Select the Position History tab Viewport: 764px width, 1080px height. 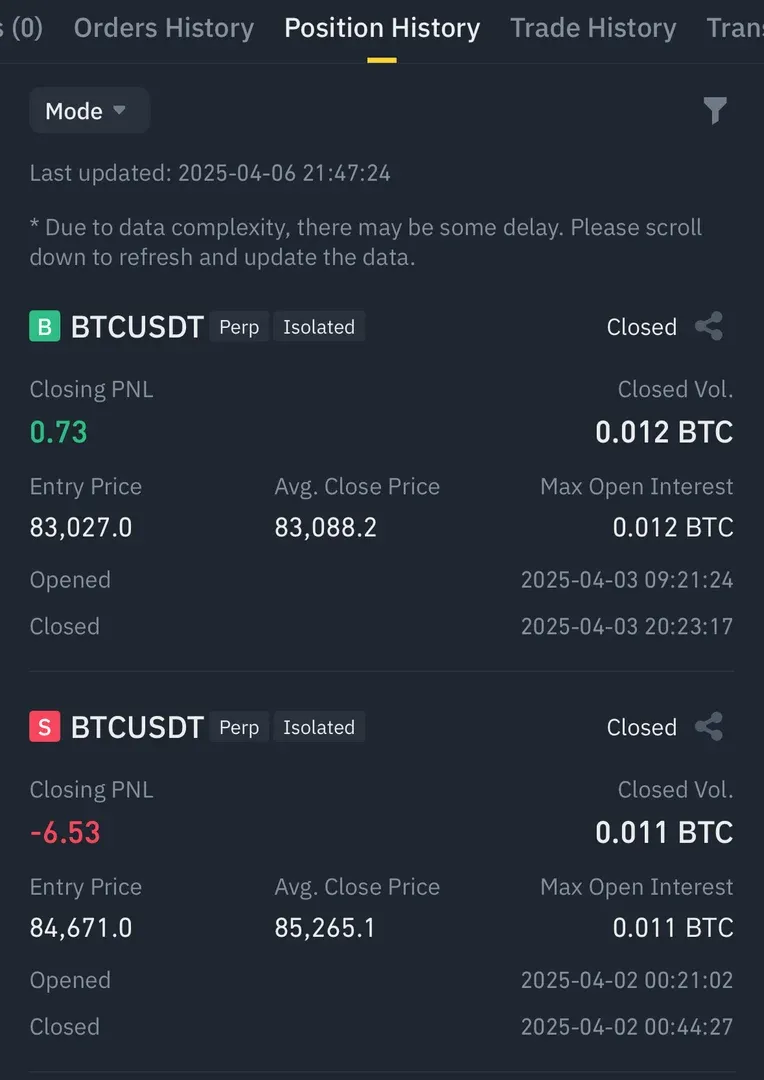pos(381,28)
